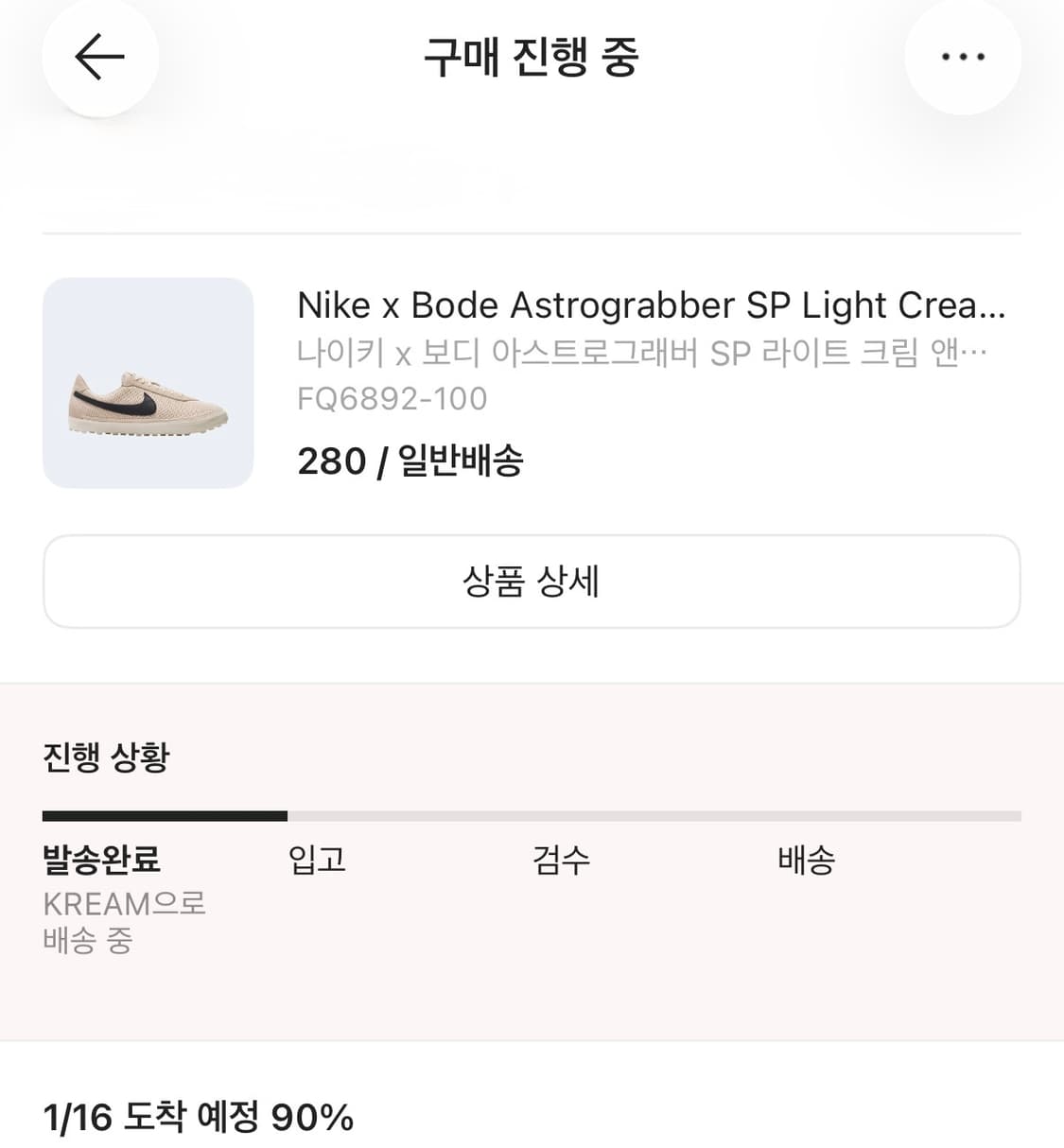Tap the style code FQ6892-100
The width and height of the screenshot is (1064, 1148).
392,398
